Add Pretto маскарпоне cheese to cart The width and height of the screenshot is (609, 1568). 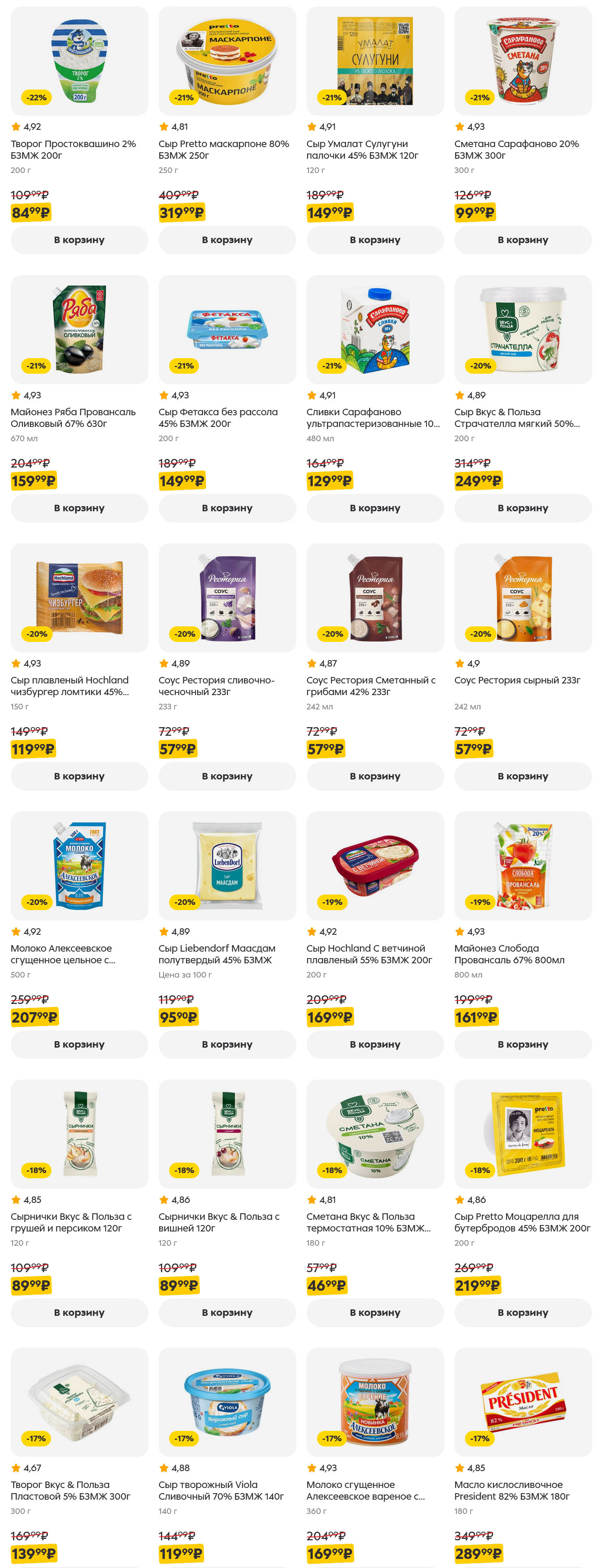pos(227,240)
